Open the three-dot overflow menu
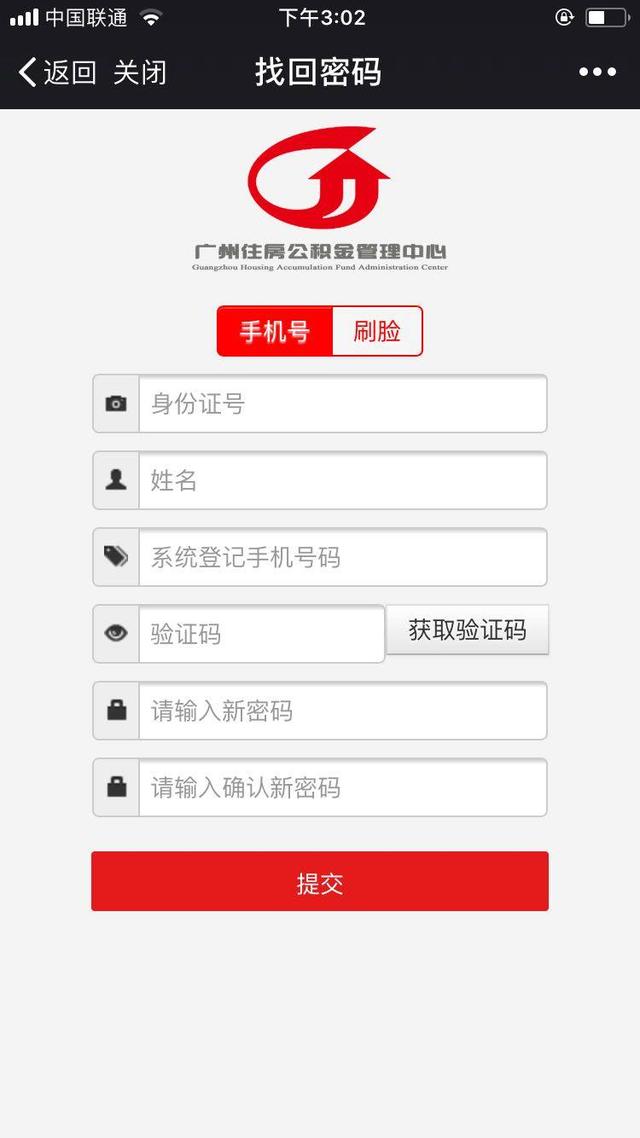Viewport: 640px width, 1138px height. 598,72
